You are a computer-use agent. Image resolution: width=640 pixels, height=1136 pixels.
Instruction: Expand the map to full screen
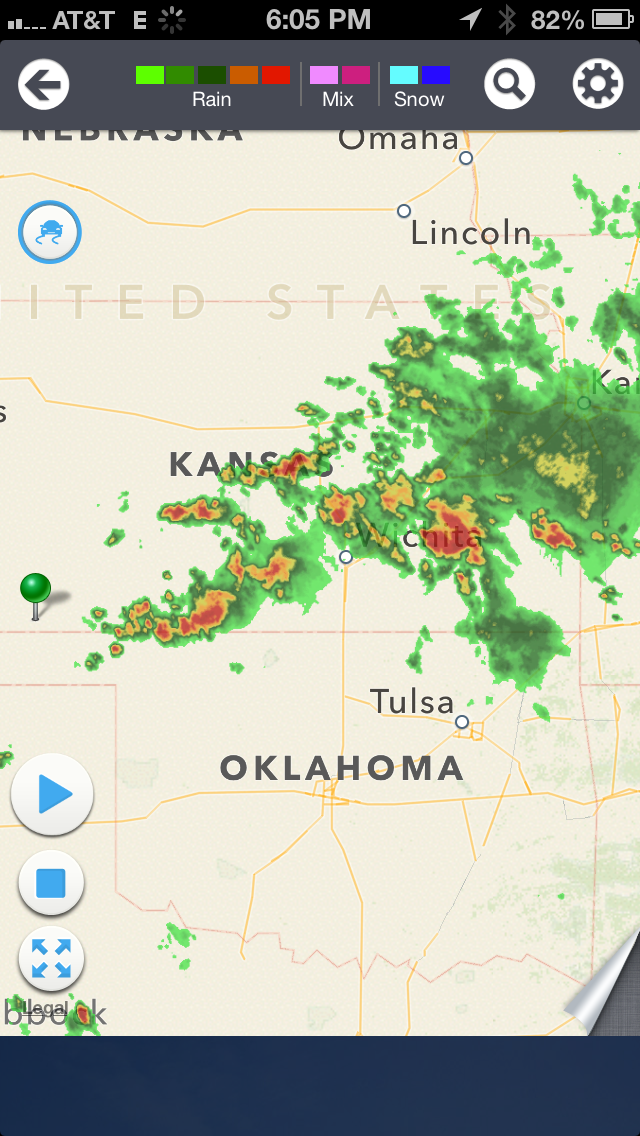(x=51, y=958)
